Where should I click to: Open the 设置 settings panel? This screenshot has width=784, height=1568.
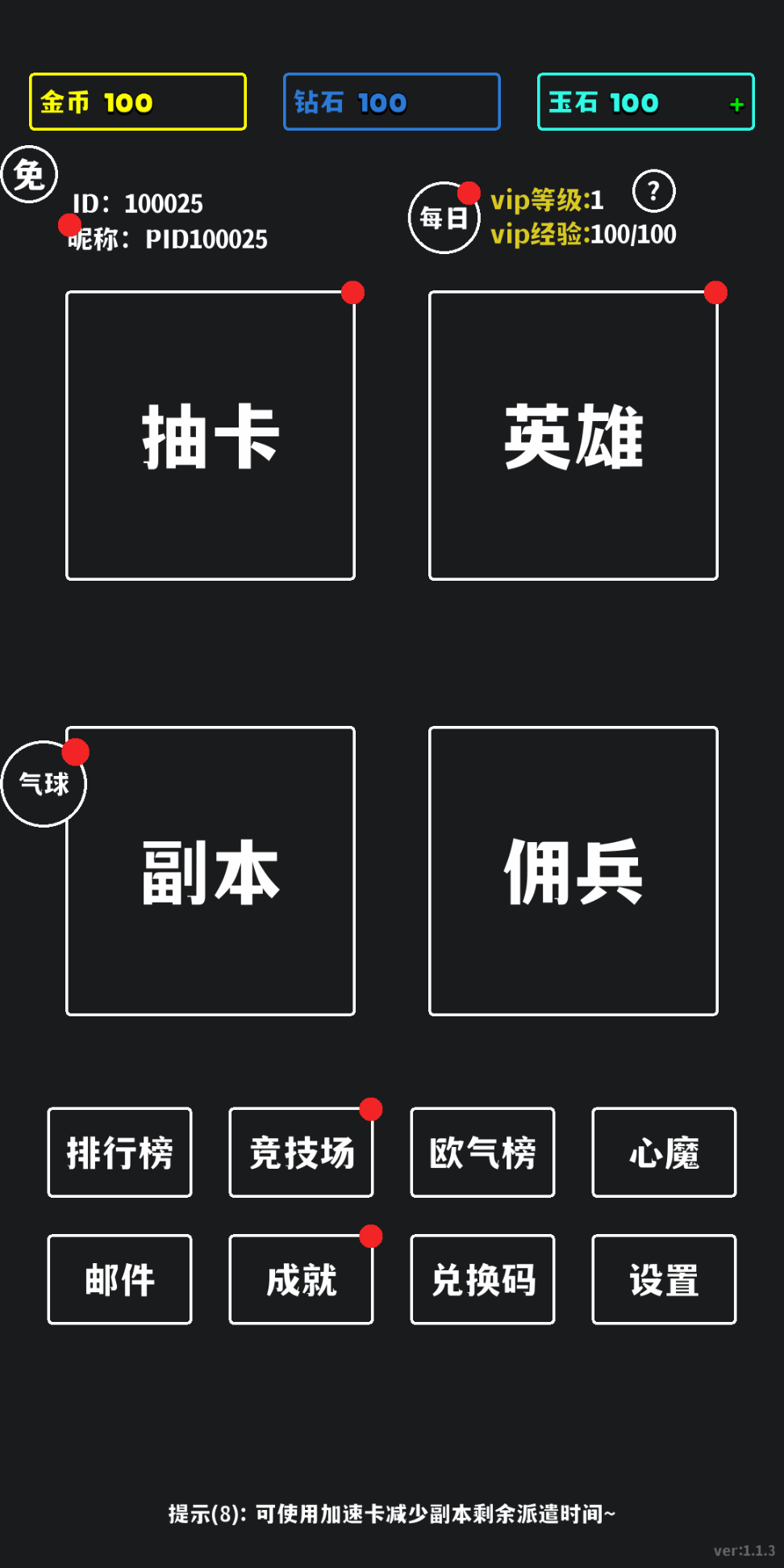coord(663,1280)
